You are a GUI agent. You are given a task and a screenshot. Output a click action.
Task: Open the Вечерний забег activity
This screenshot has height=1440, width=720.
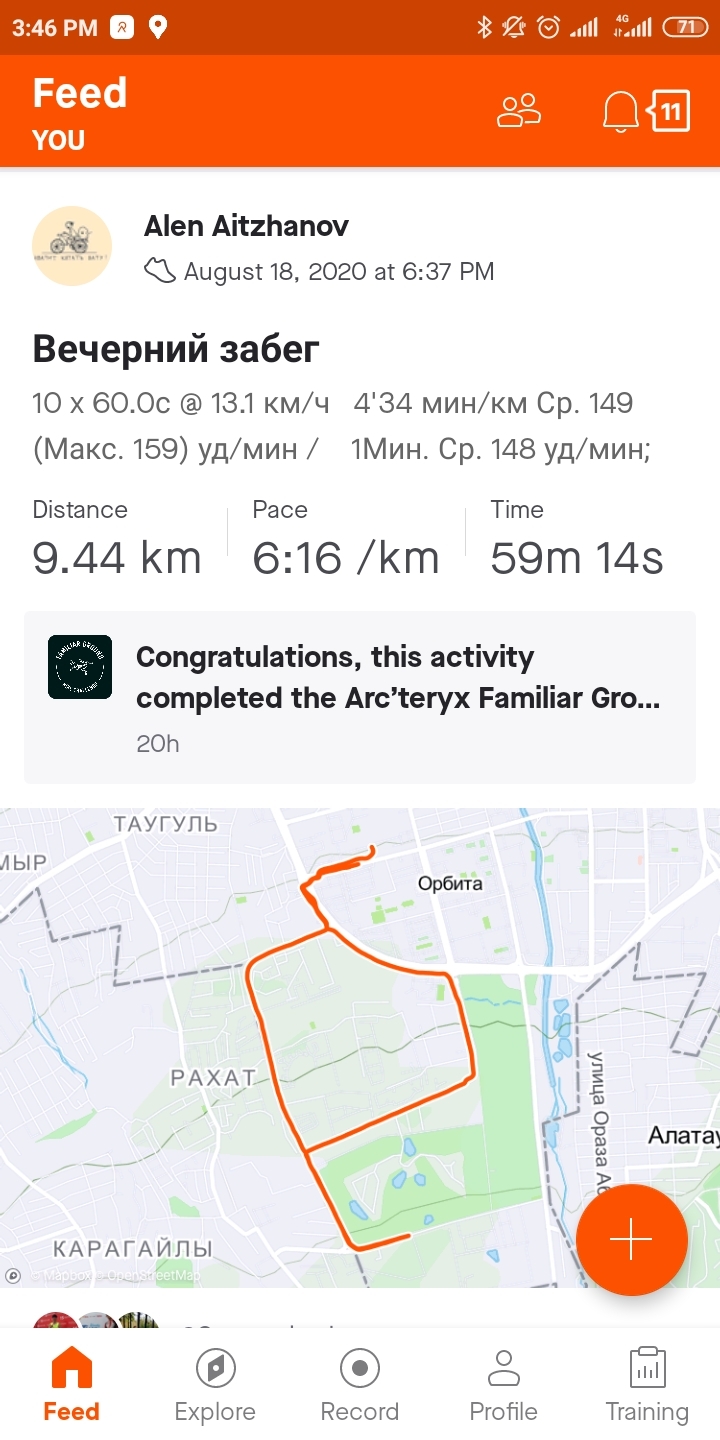point(176,349)
